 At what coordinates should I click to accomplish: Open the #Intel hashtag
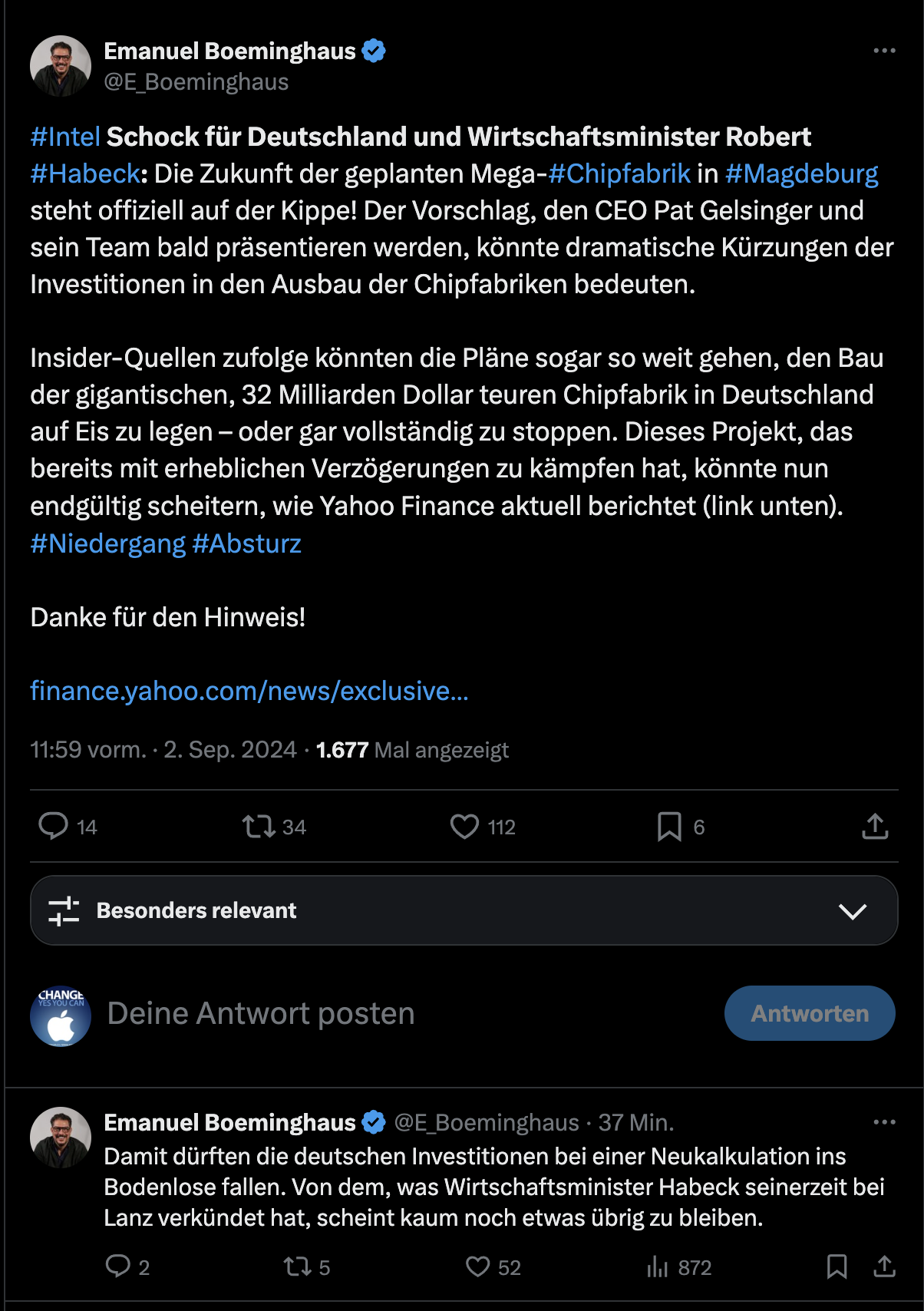point(65,137)
